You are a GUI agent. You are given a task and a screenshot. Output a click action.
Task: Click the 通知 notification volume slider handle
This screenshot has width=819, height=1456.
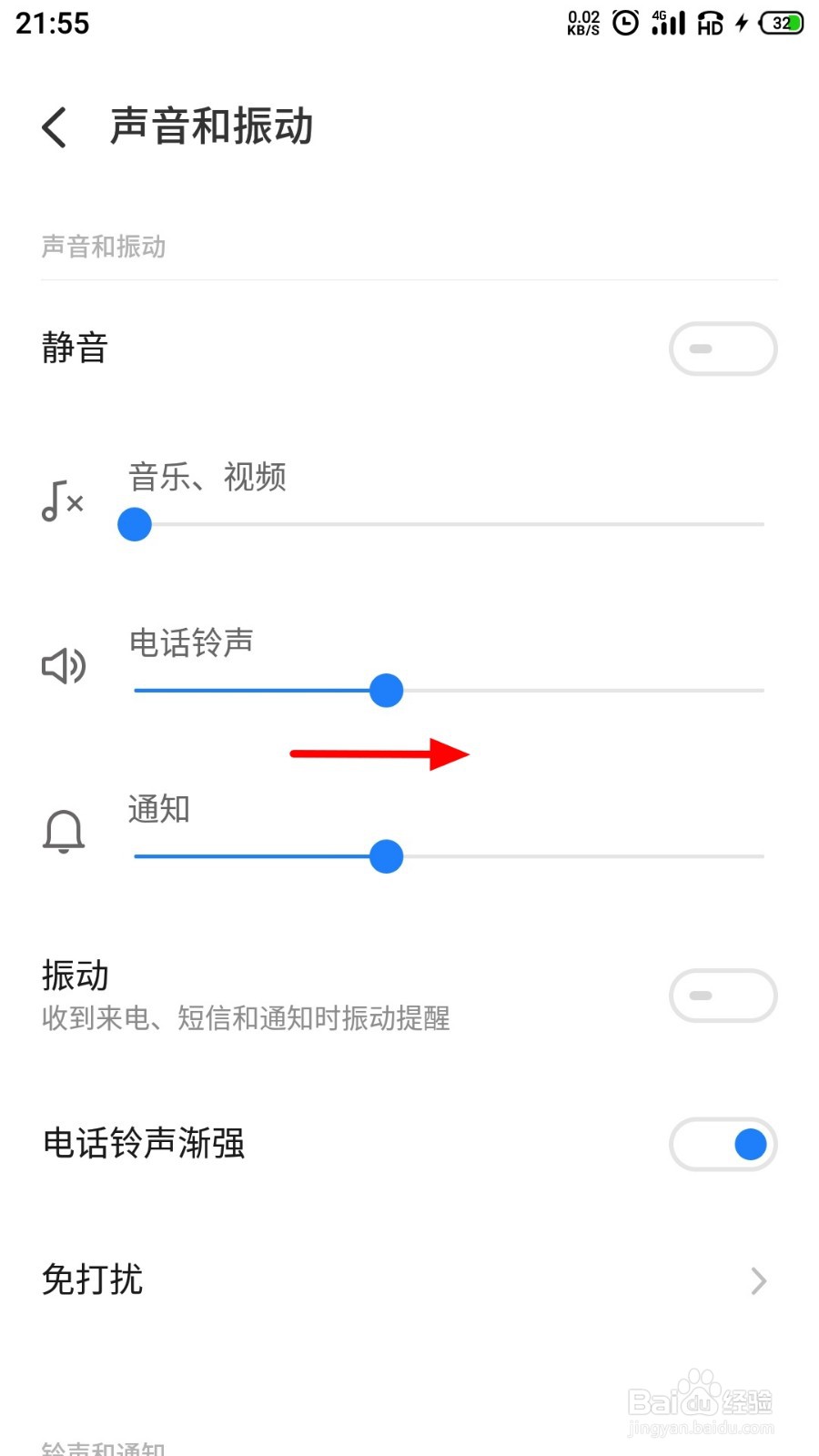click(386, 856)
